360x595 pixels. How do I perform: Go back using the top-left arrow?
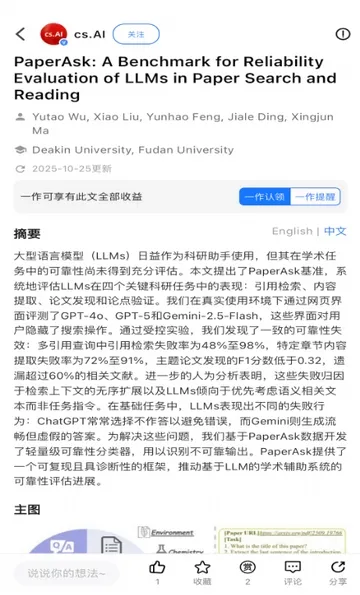point(21,34)
